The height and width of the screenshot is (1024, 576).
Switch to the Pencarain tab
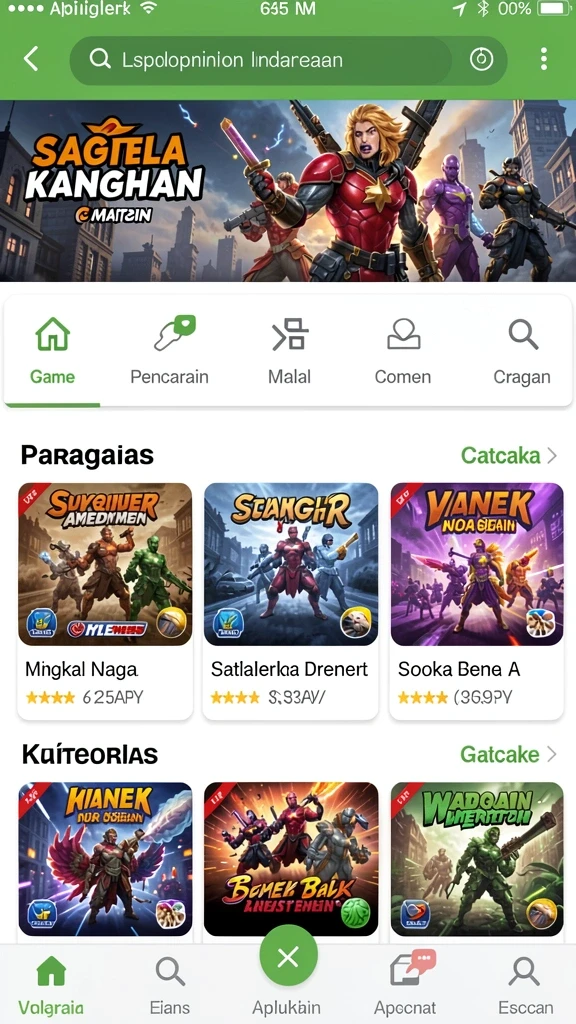tap(169, 351)
